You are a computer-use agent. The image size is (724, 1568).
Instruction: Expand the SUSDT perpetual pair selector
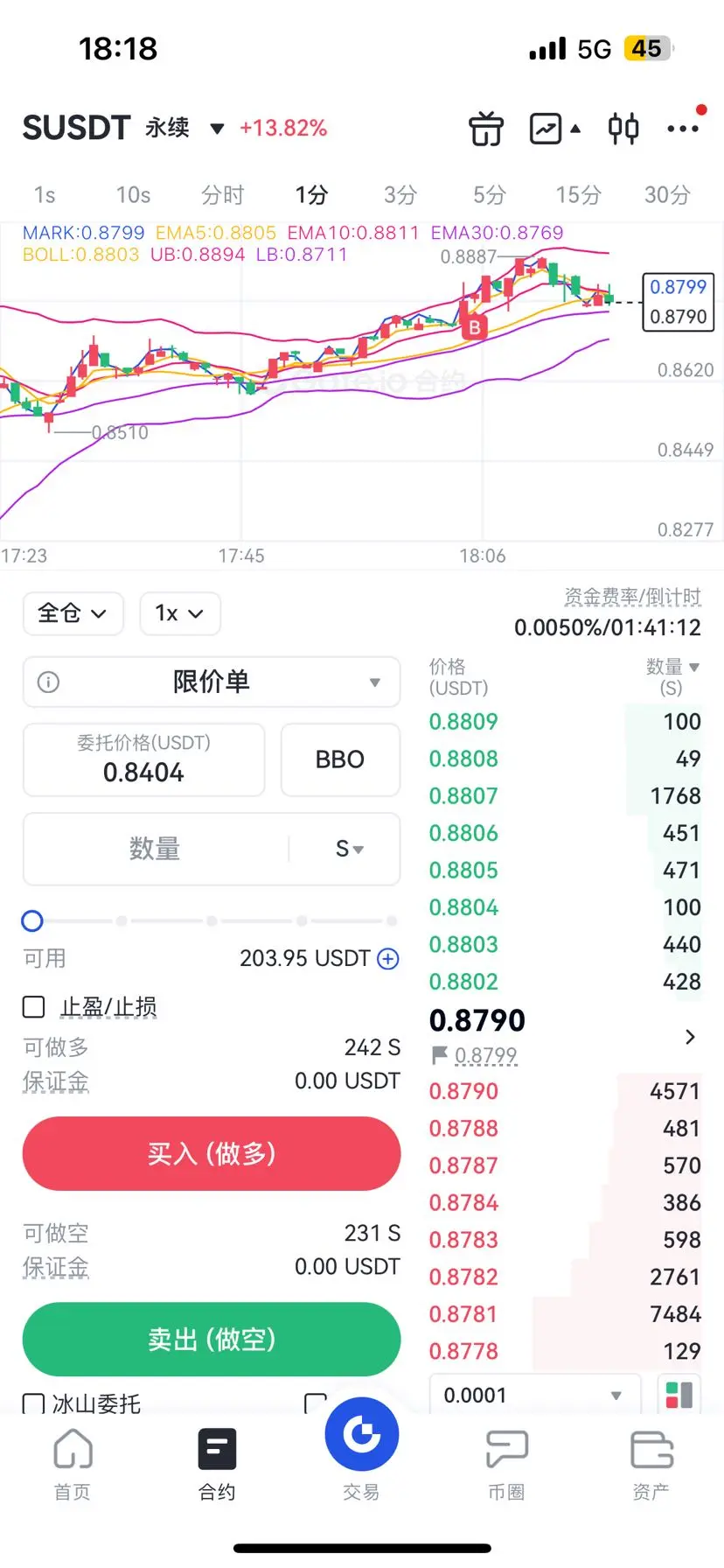(x=216, y=129)
